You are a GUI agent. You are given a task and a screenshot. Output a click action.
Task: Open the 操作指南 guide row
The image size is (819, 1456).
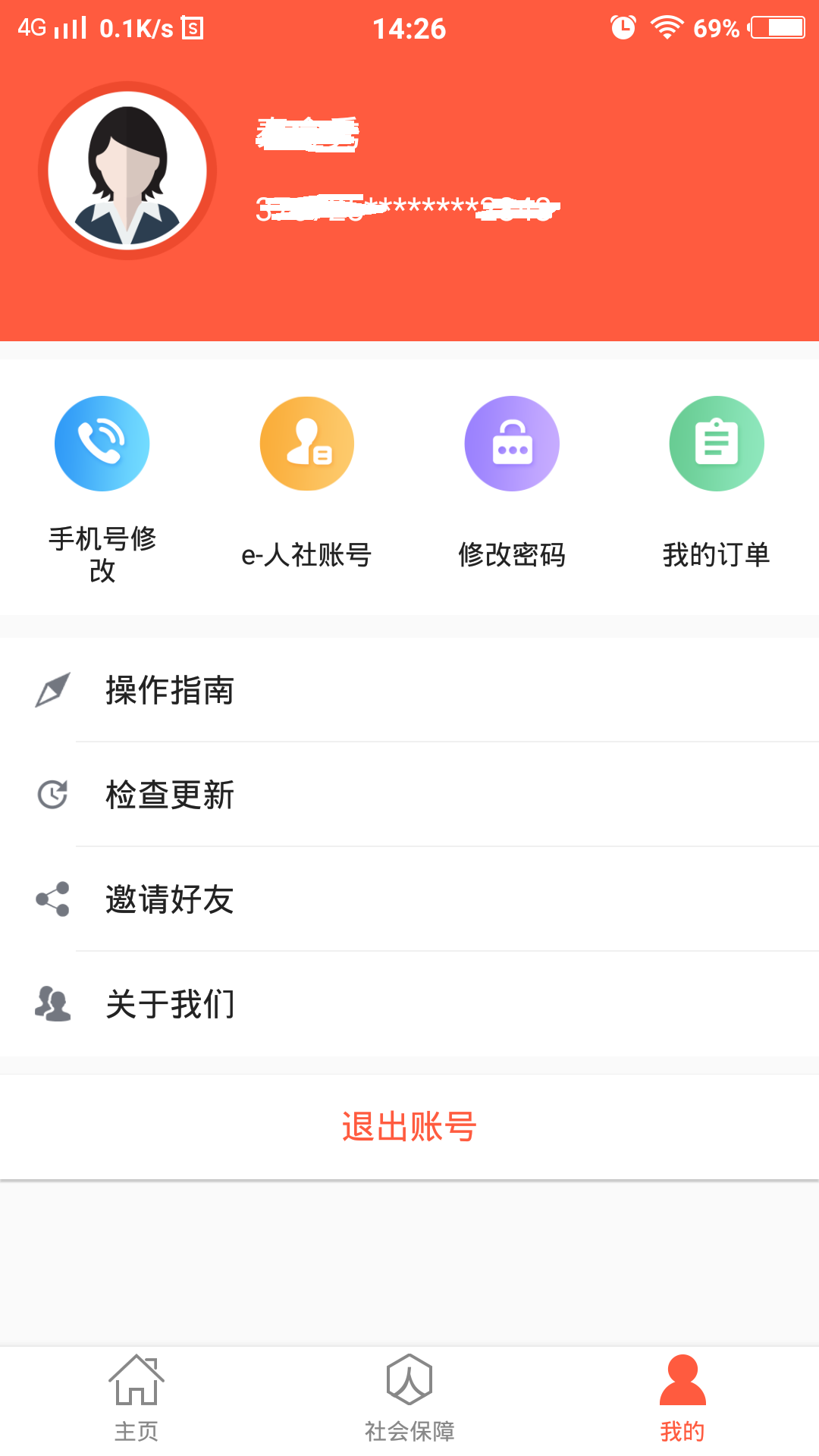pos(409,690)
